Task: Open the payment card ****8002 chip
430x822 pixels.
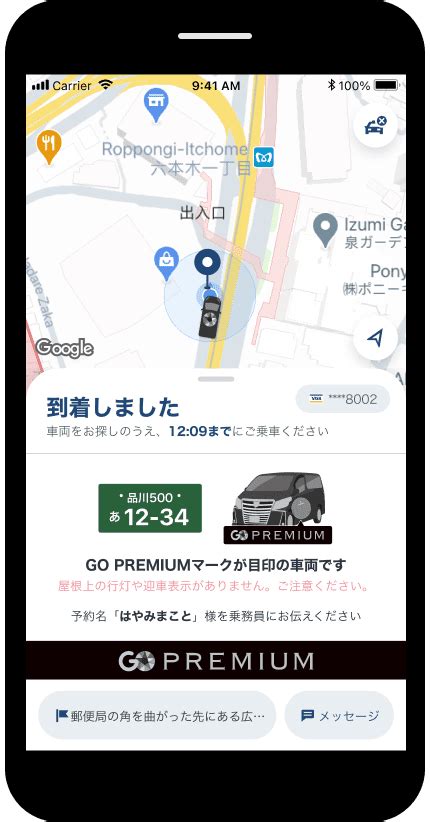Action: click(343, 399)
